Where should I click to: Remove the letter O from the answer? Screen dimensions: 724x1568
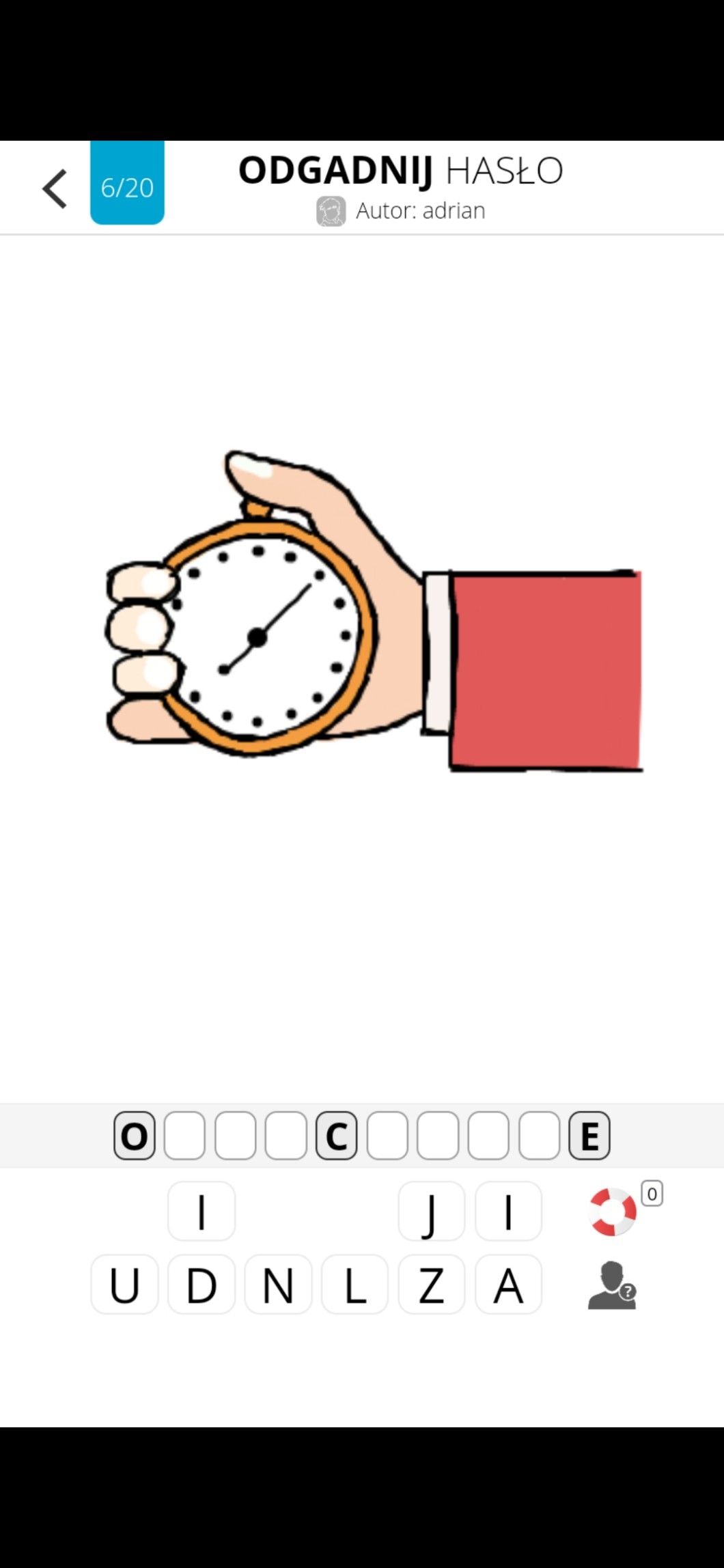tap(134, 1136)
